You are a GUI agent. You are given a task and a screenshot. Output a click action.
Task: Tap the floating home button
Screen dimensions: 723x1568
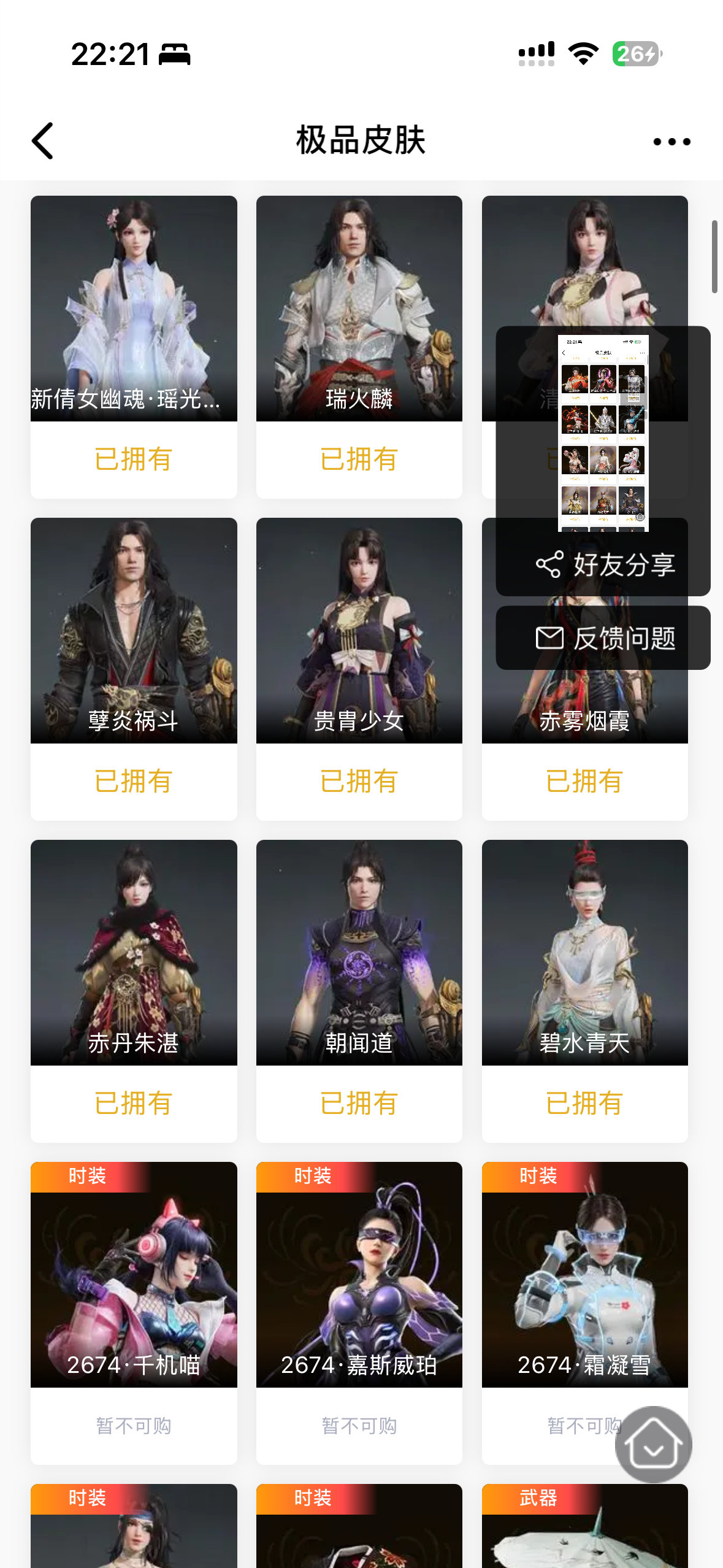click(x=653, y=1444)
